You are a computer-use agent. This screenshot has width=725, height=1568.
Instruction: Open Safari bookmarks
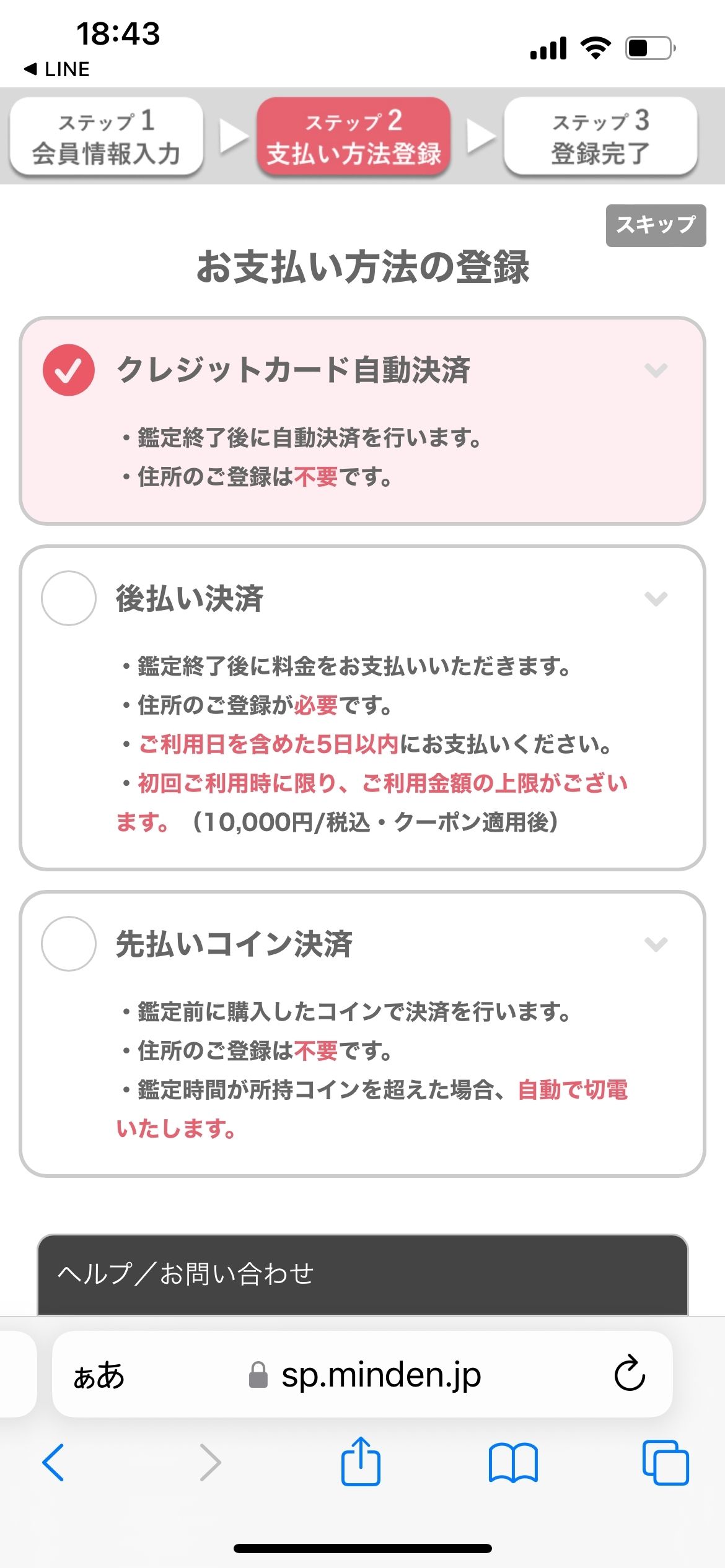pos(513,1463)
